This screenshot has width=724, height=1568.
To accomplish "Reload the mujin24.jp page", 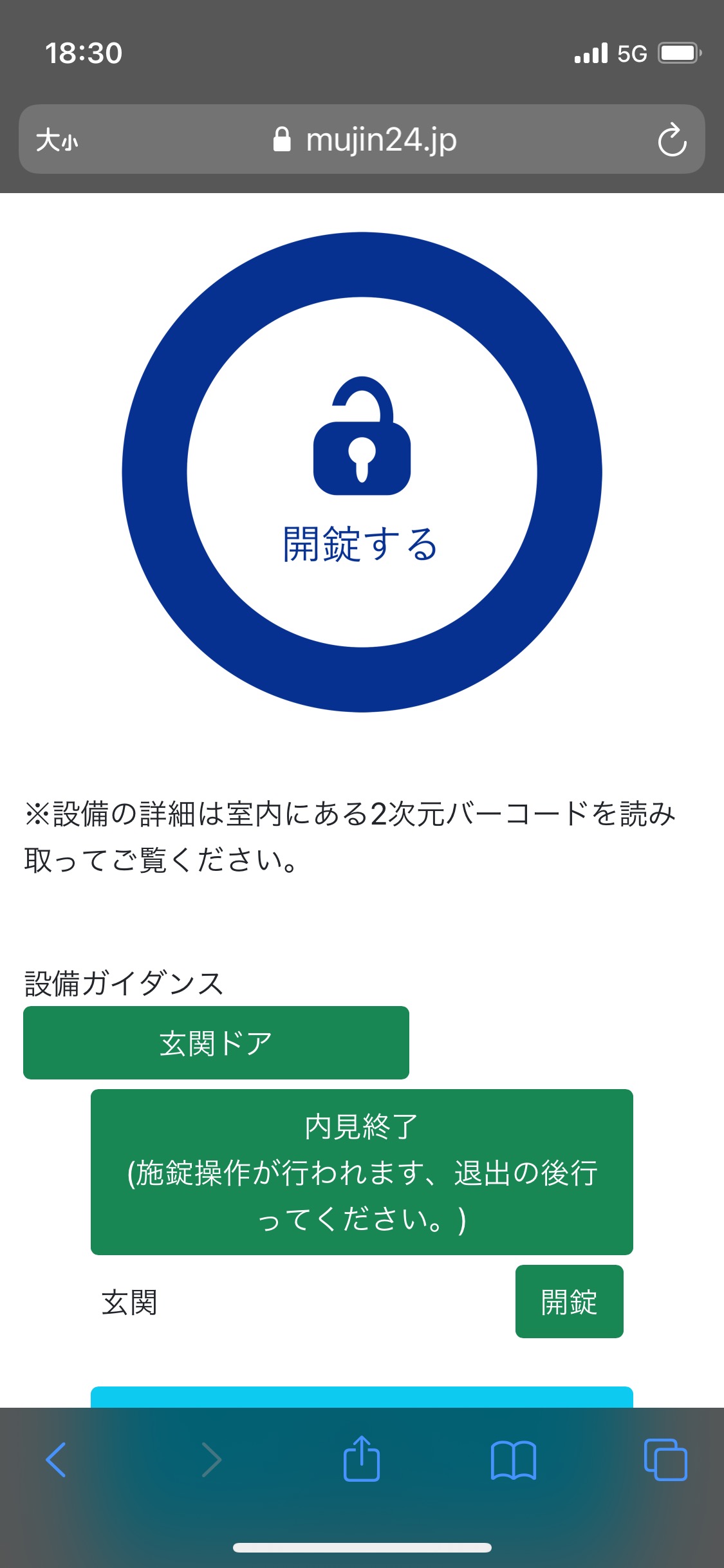I will tap(672, 140).
